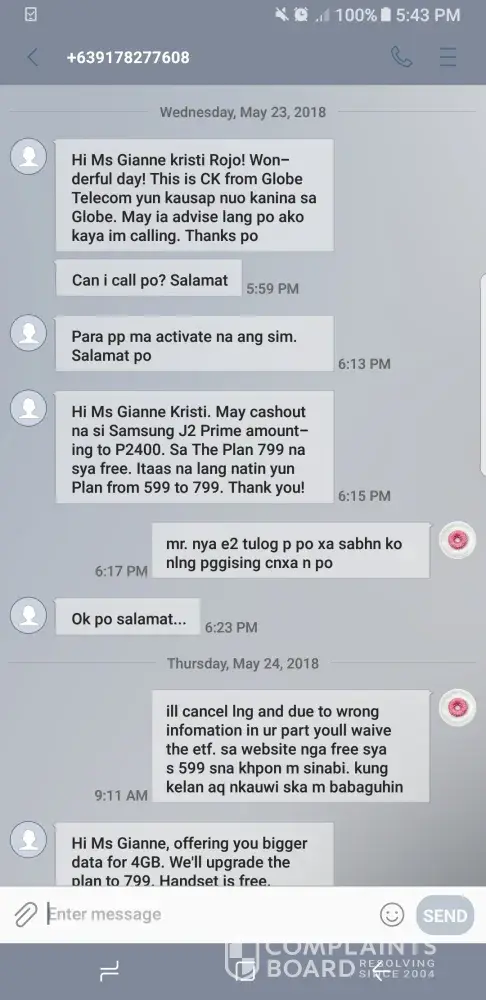
Task: Tap the SEND button
Action: pos(445,915)
